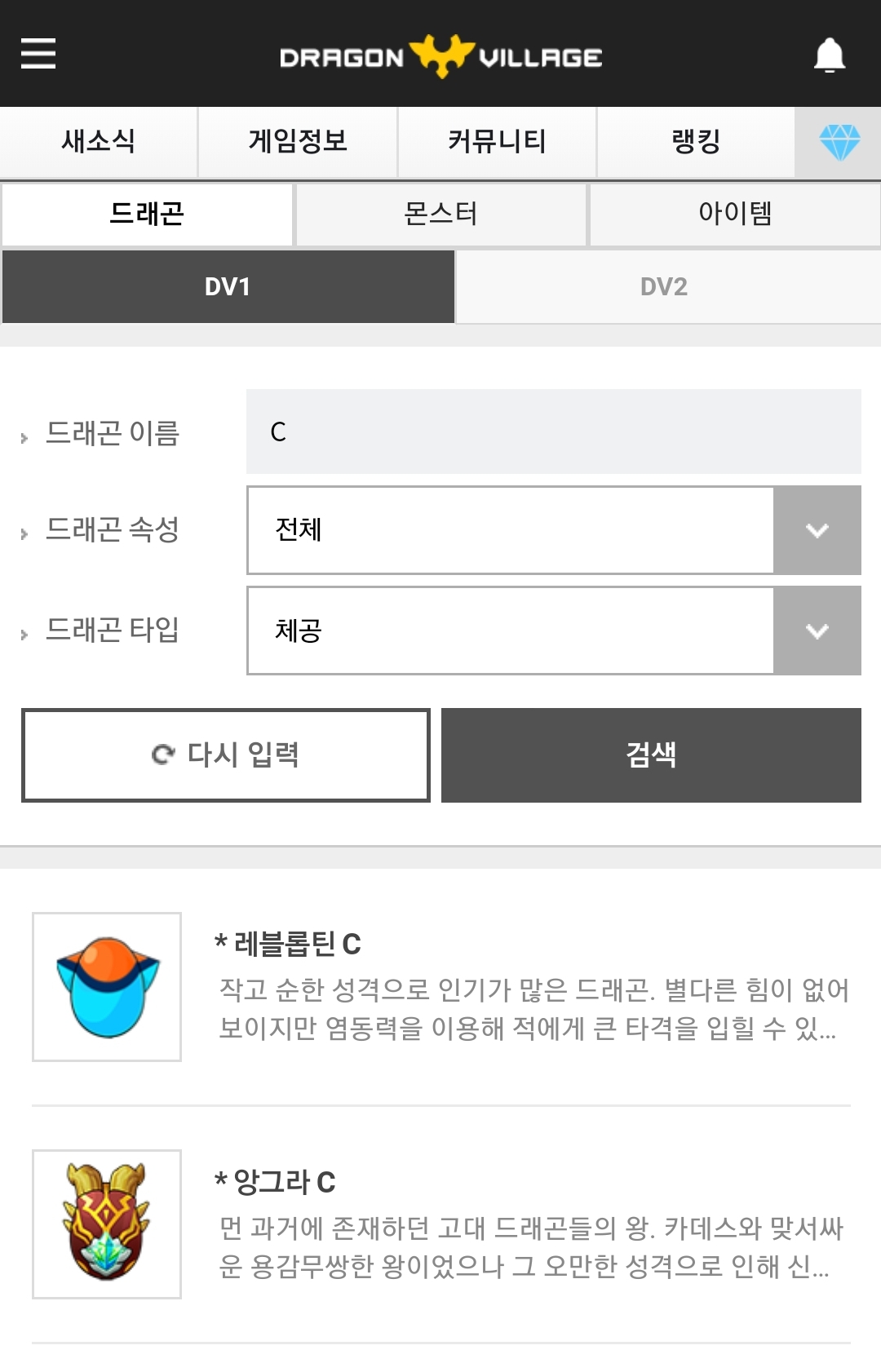This screenshot has height=1372, width=881.
Task: Focus the 드래곤 이름 text field
Action: pyautogui.click(x=553, y=432)
